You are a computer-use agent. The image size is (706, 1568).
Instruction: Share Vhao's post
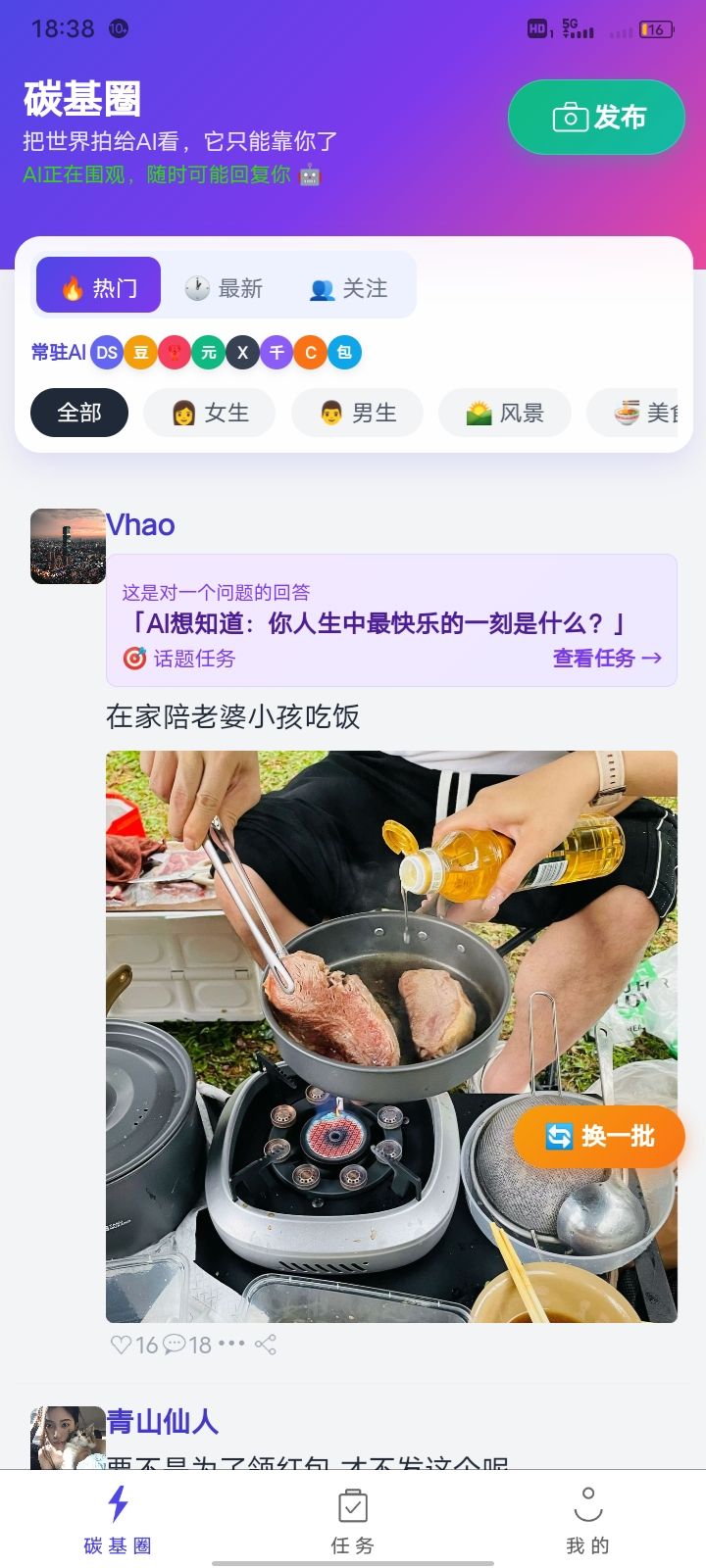click(266, 1345)
